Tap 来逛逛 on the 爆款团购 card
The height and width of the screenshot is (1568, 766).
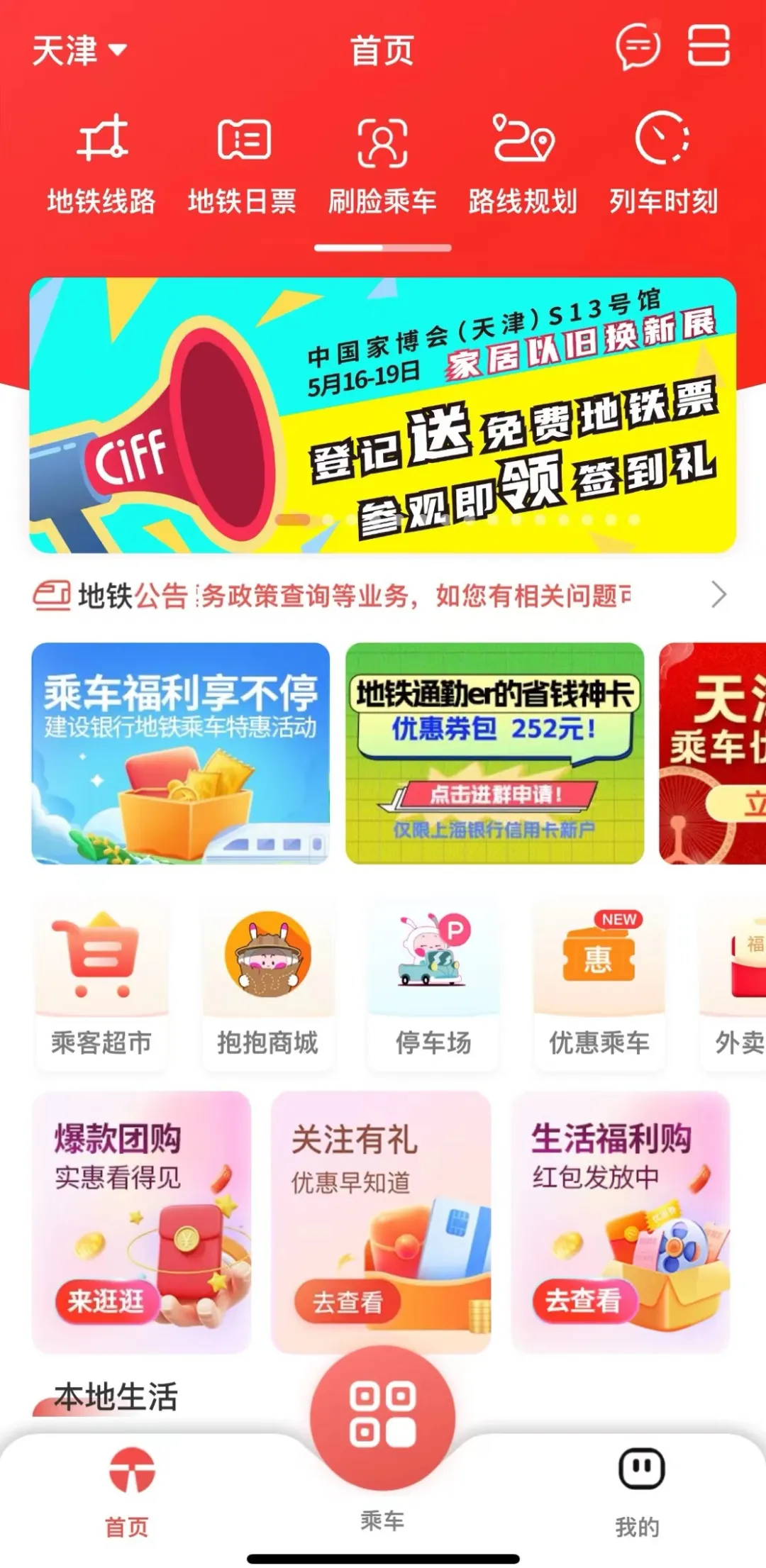point(106,1301)
